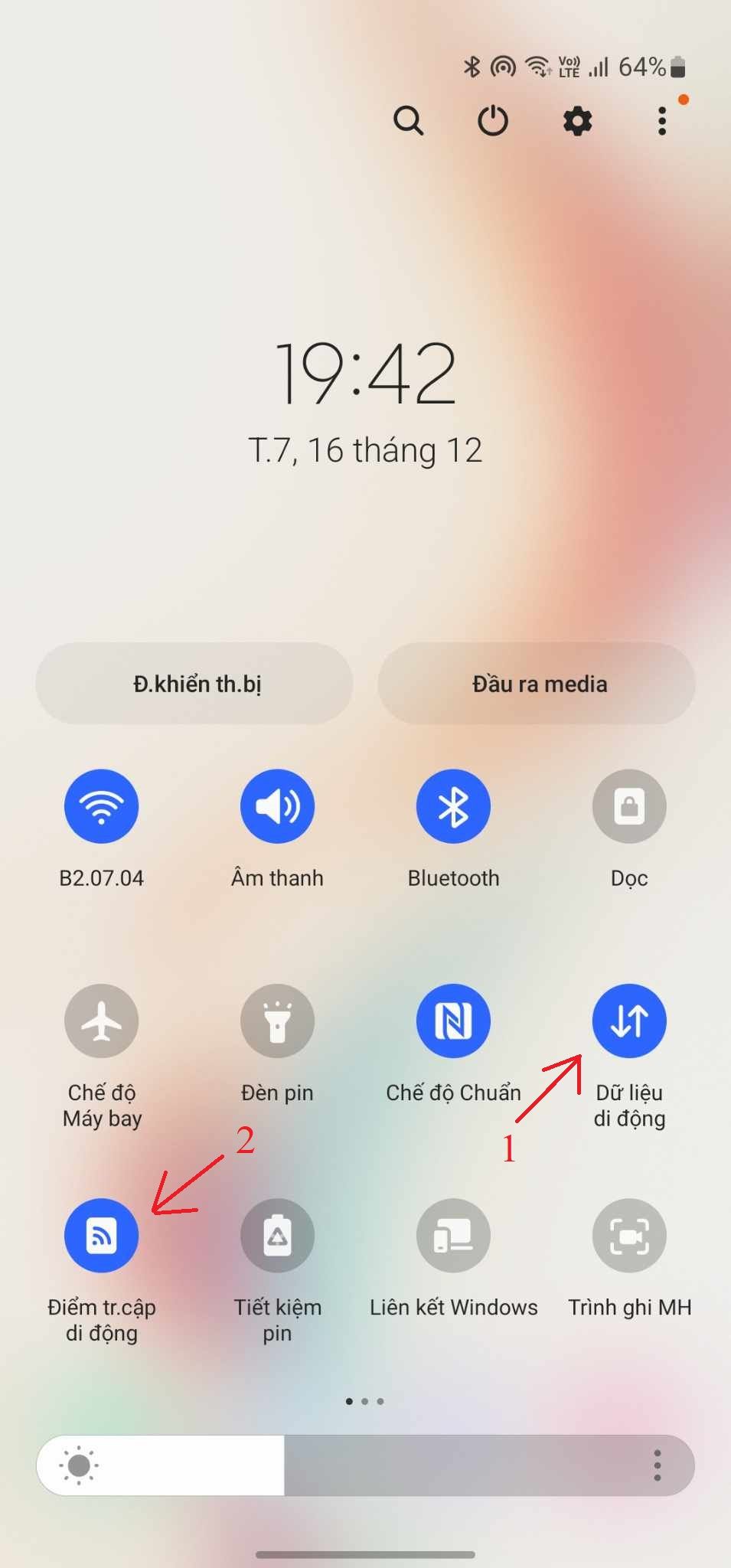Toggle the Dọc rotation lock tile

629,806
